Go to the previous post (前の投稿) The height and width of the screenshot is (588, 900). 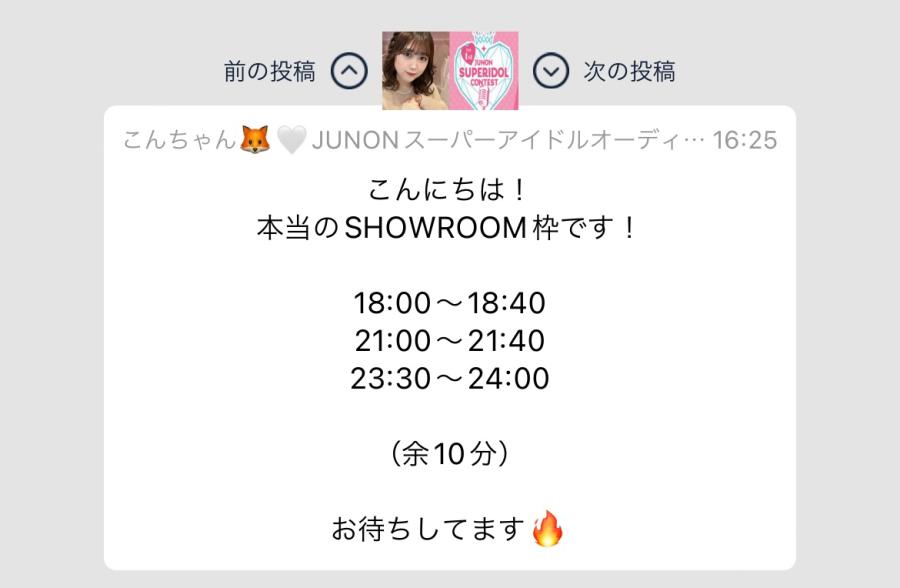[348, 71]
